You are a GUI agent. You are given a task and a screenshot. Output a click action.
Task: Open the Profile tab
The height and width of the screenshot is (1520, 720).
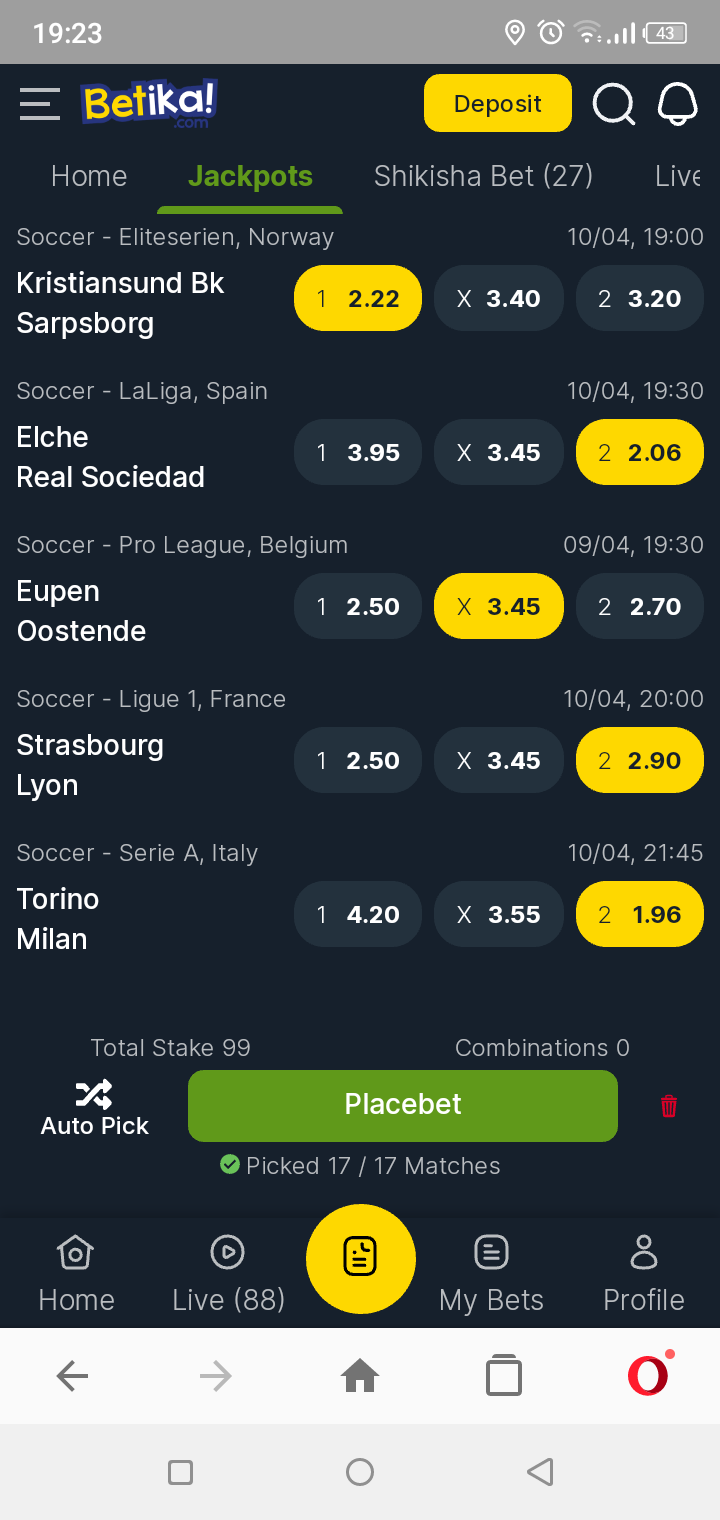point(644,1274)
